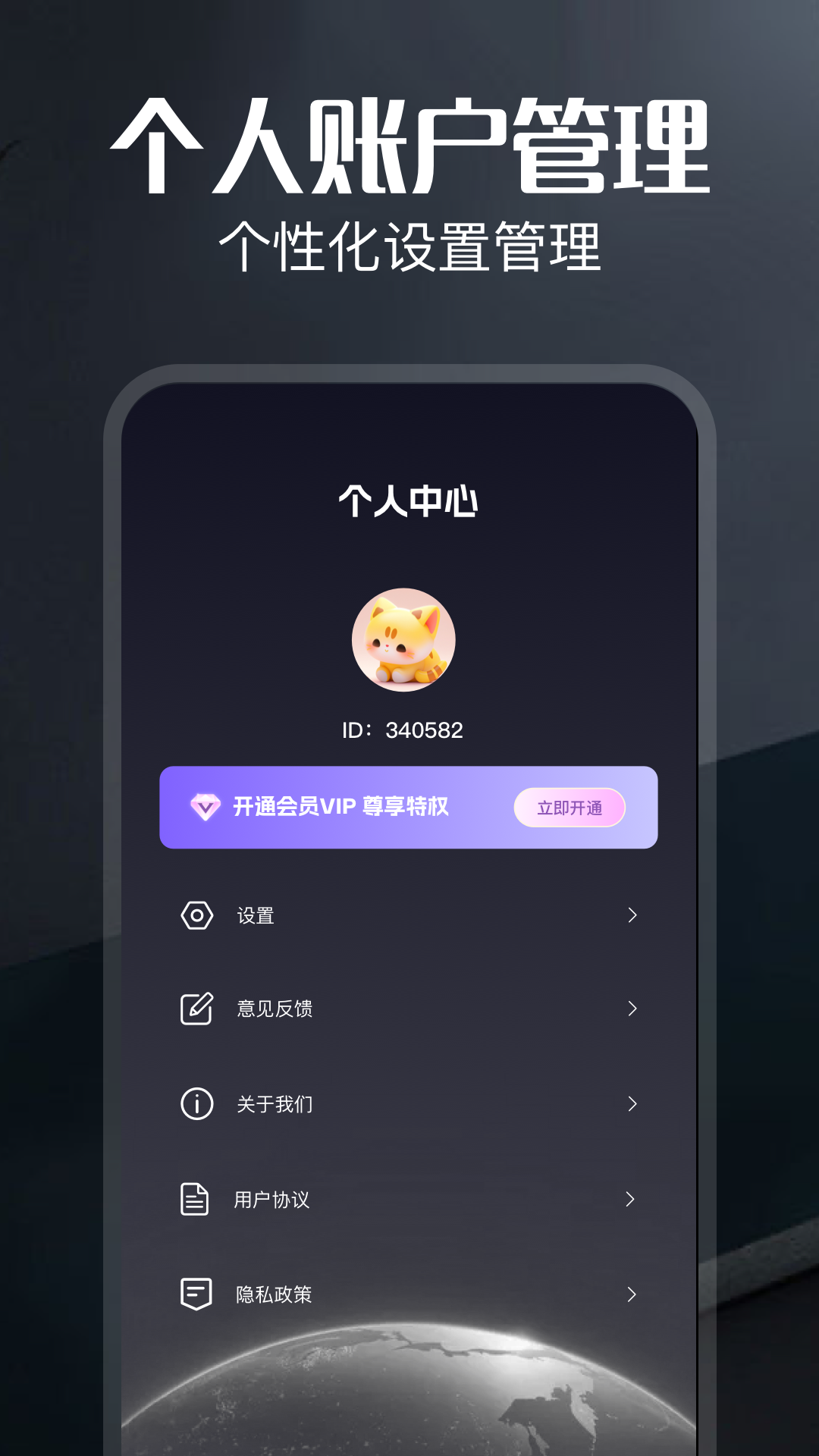Expand the 用户协议 row chevron
Screen dimensions: 819x1456
click(x=632, y=1200)
